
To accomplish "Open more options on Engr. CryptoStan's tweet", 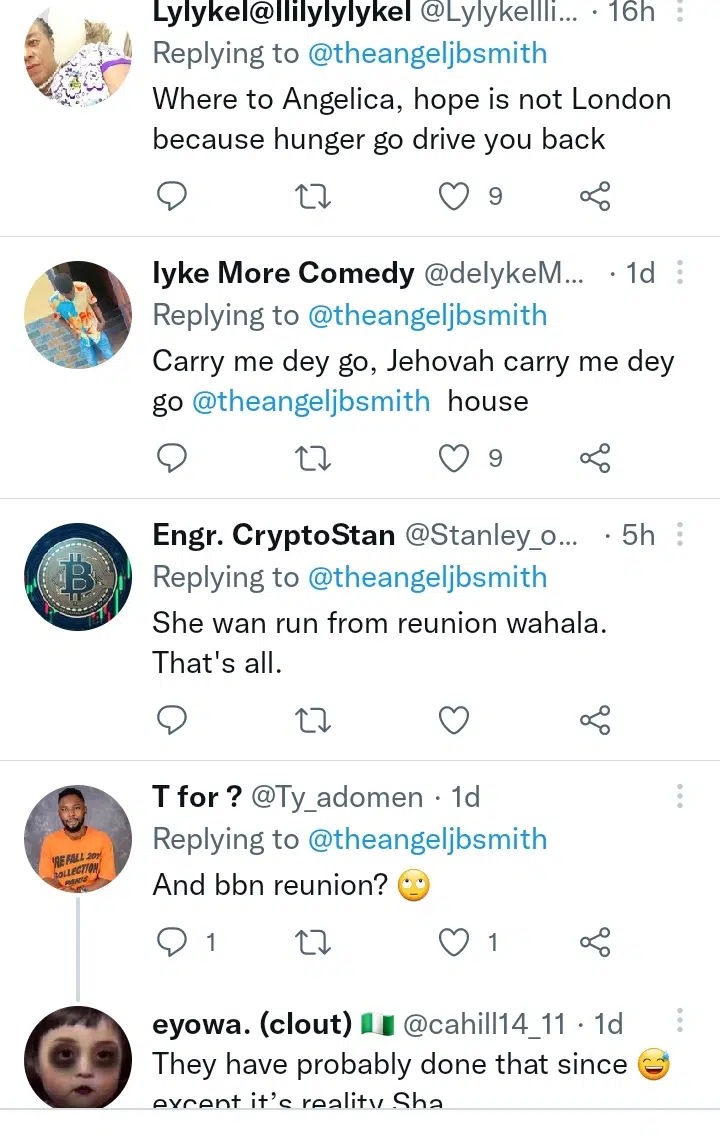I will 680,535.
